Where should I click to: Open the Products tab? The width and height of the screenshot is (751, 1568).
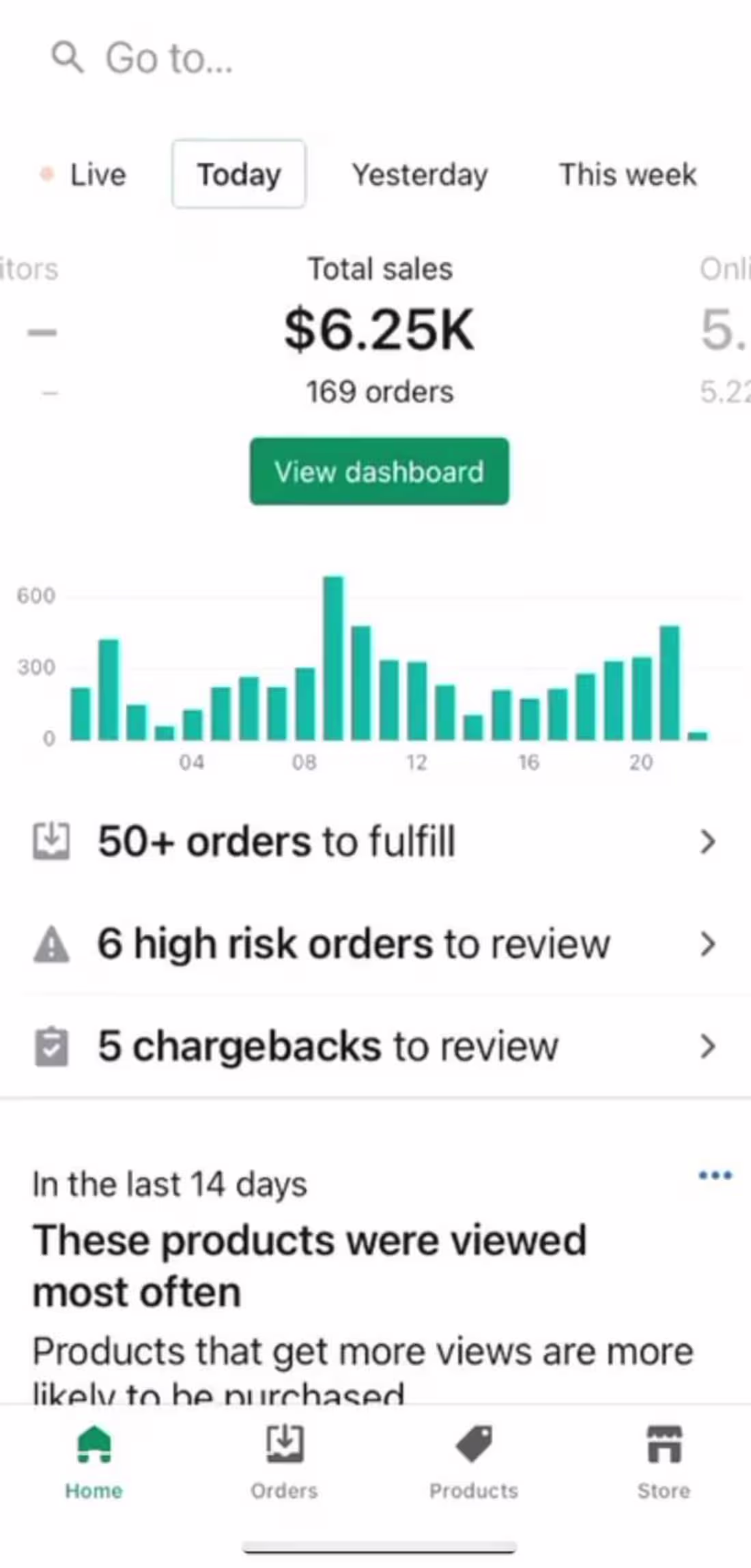(x=473, y=1461)
